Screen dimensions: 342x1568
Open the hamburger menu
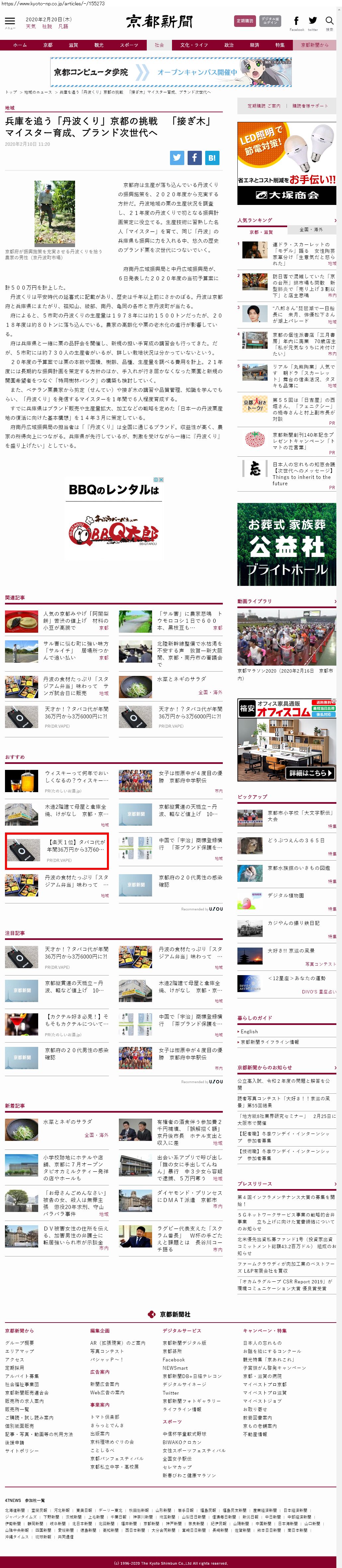(x=10, y=21)
